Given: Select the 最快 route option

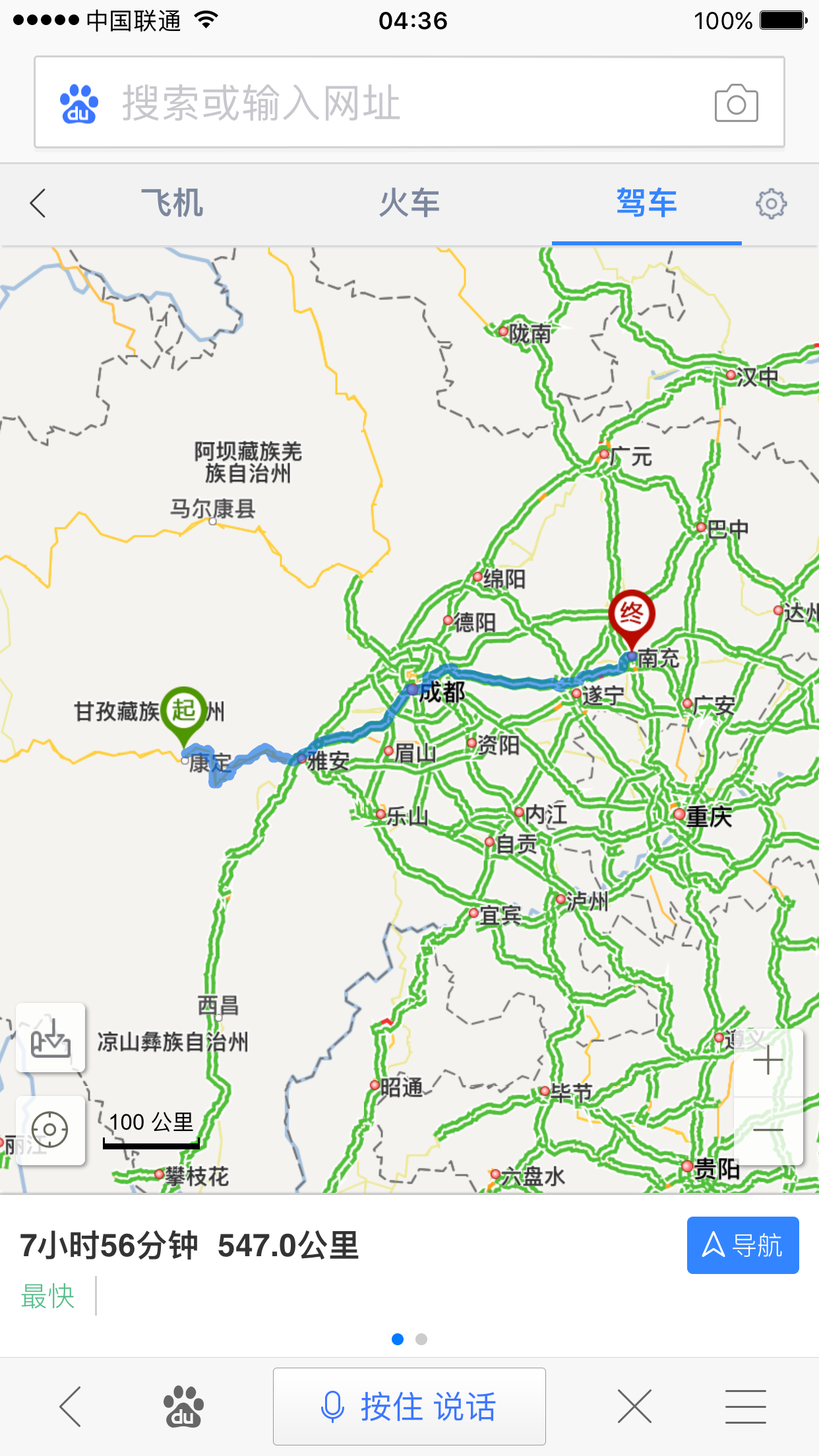Looking at the screenshot, I should [x=47, y=1296].
